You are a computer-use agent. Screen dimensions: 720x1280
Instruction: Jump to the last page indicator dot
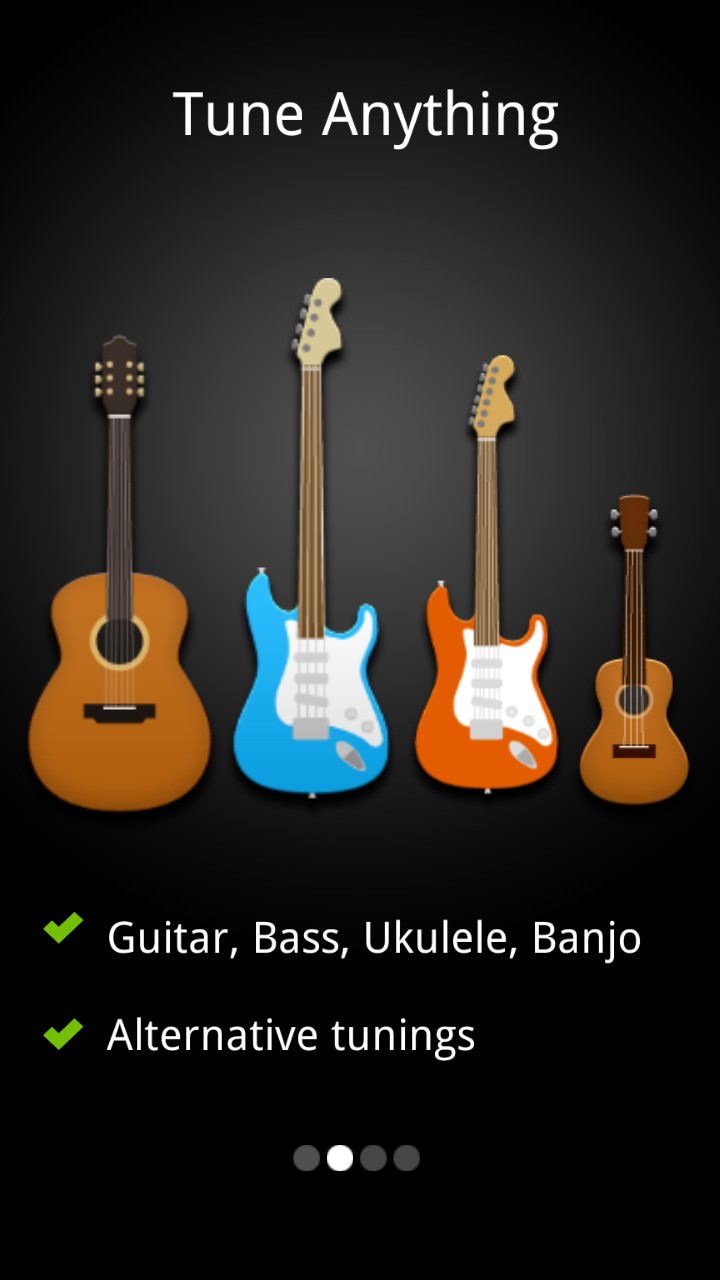(406, 1158)
